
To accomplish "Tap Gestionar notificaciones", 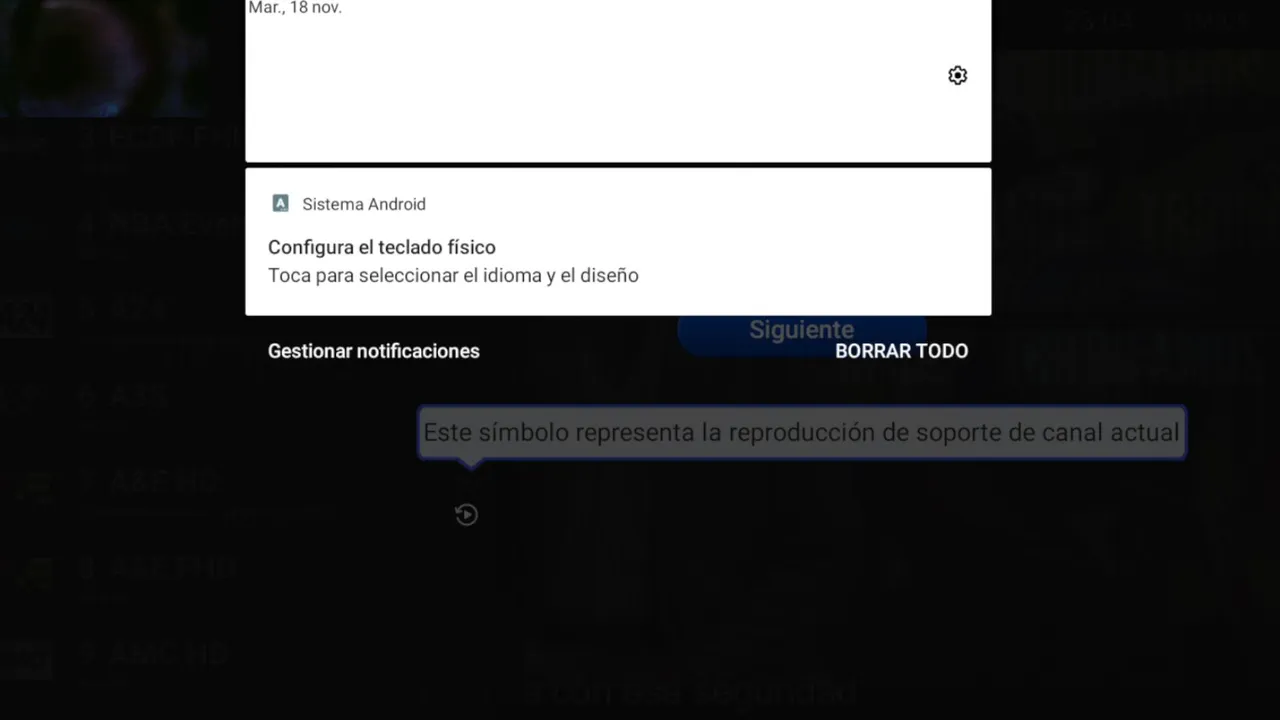I will pos(373,351).
